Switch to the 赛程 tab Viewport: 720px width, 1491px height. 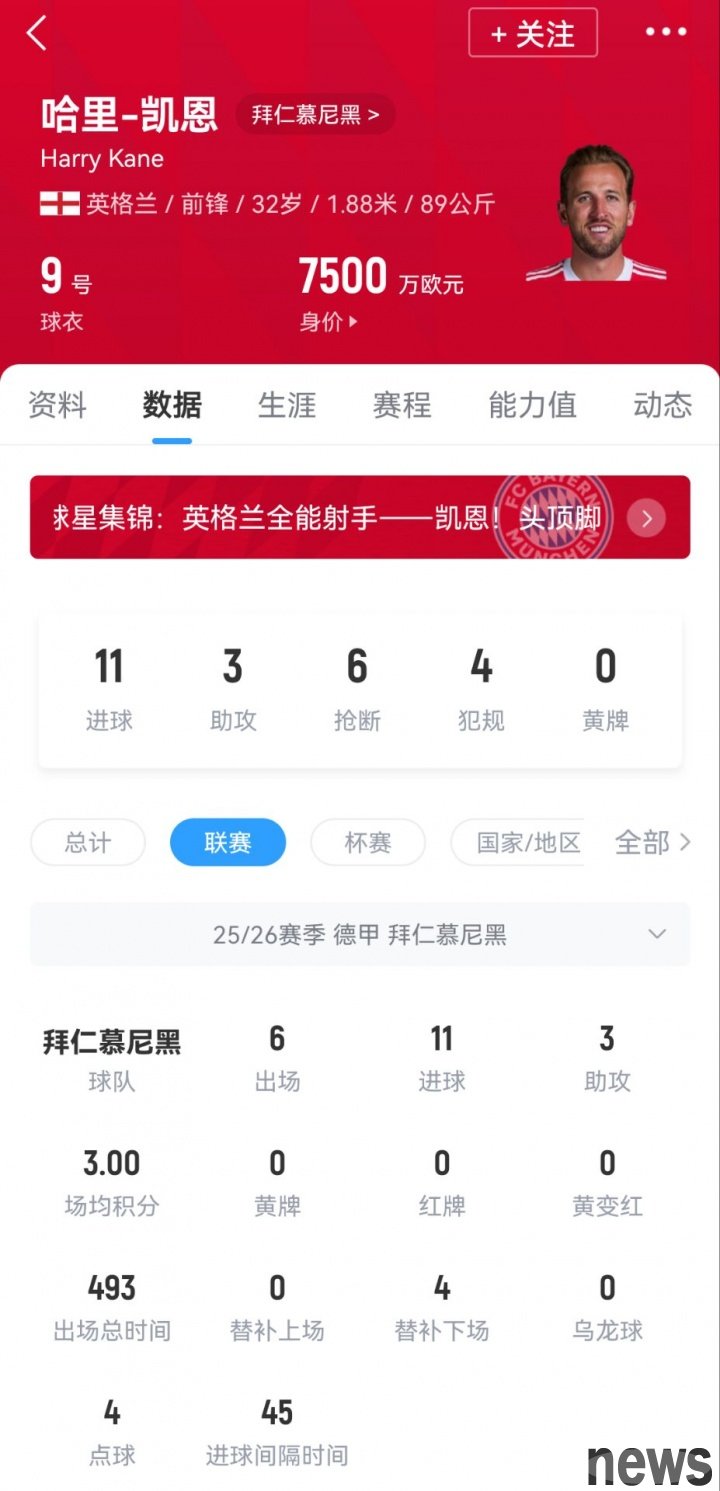coord(402,405)
